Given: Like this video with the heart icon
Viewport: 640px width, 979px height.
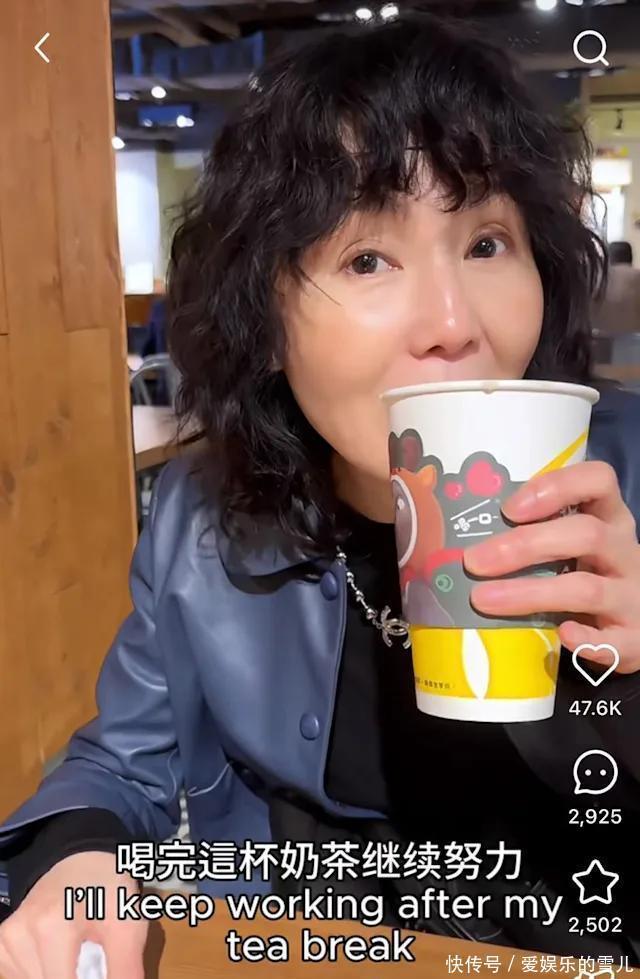Looking at the screenshot, I should pyautogui.click(x=595, y=665).
